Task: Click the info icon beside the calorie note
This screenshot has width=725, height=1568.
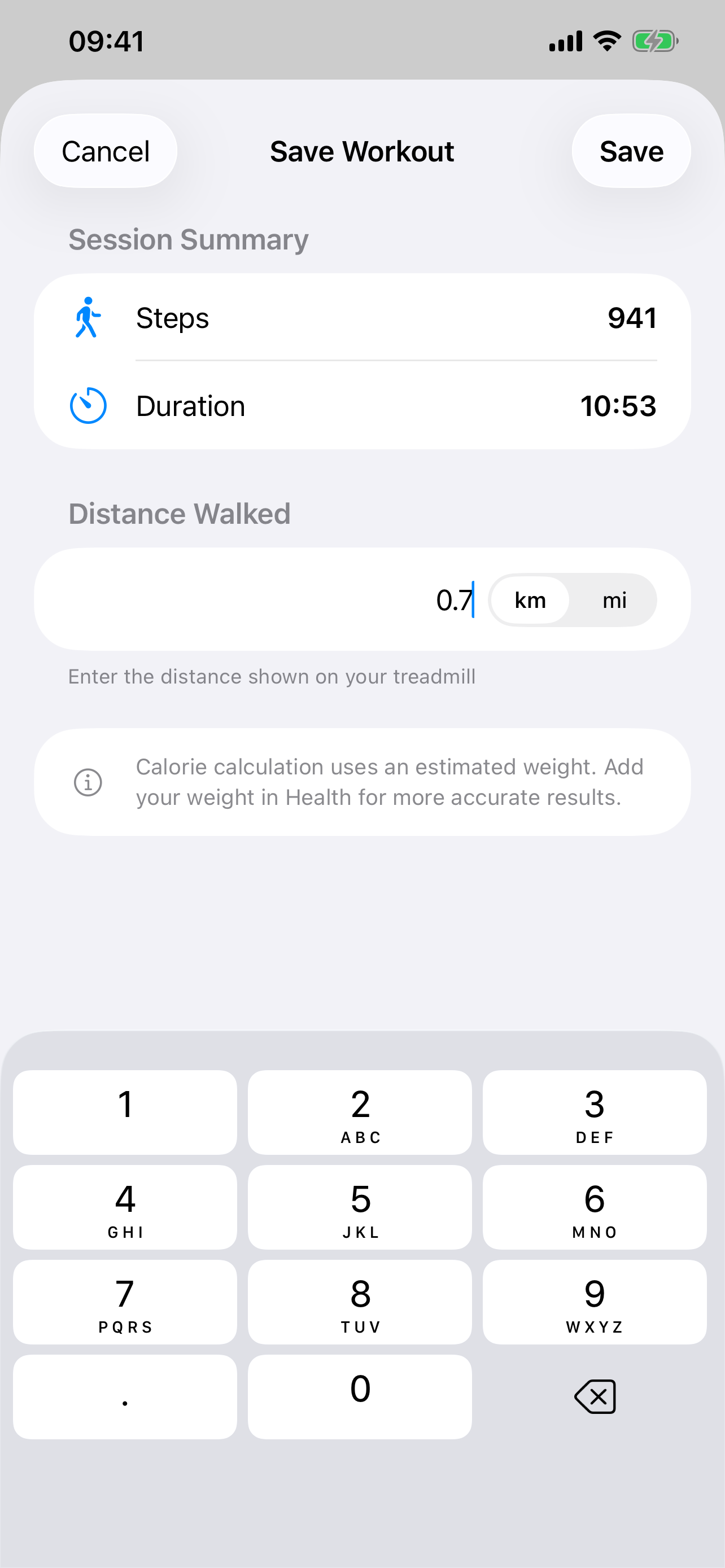Action: pyautogui.click(x=88, y=781)
